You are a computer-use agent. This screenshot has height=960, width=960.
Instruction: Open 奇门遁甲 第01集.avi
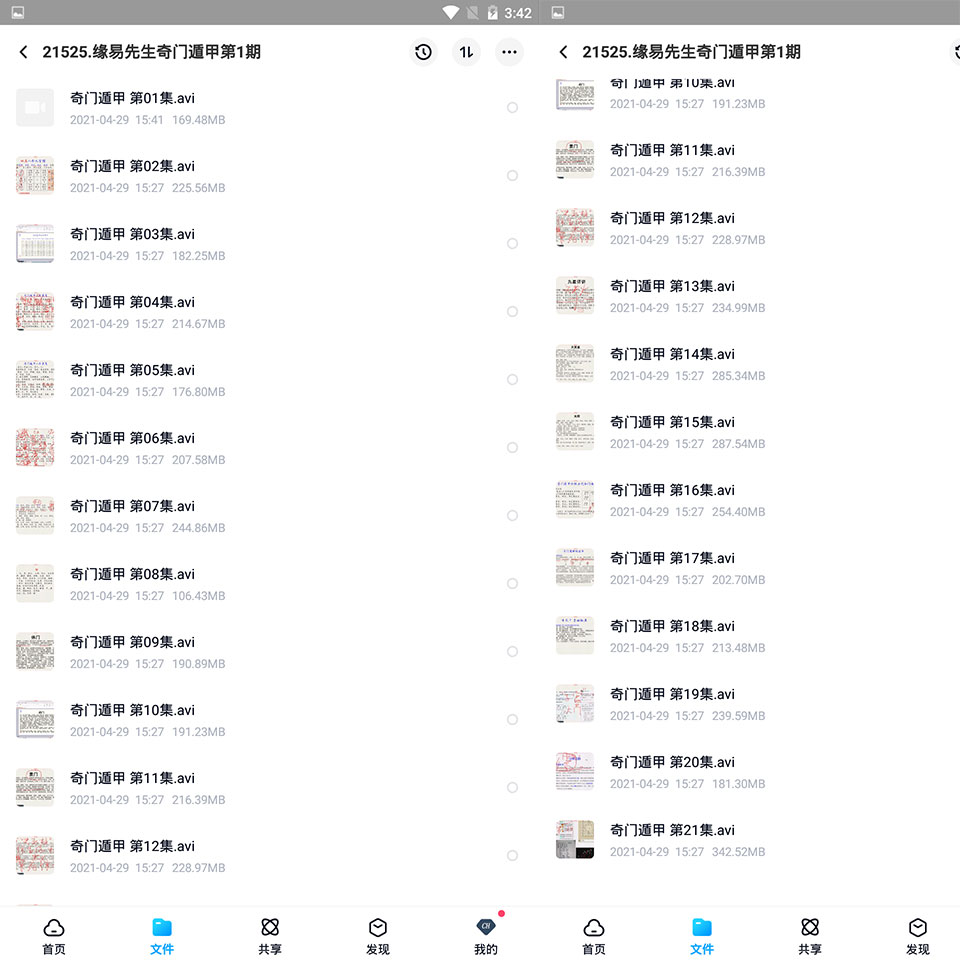[132, 98]
